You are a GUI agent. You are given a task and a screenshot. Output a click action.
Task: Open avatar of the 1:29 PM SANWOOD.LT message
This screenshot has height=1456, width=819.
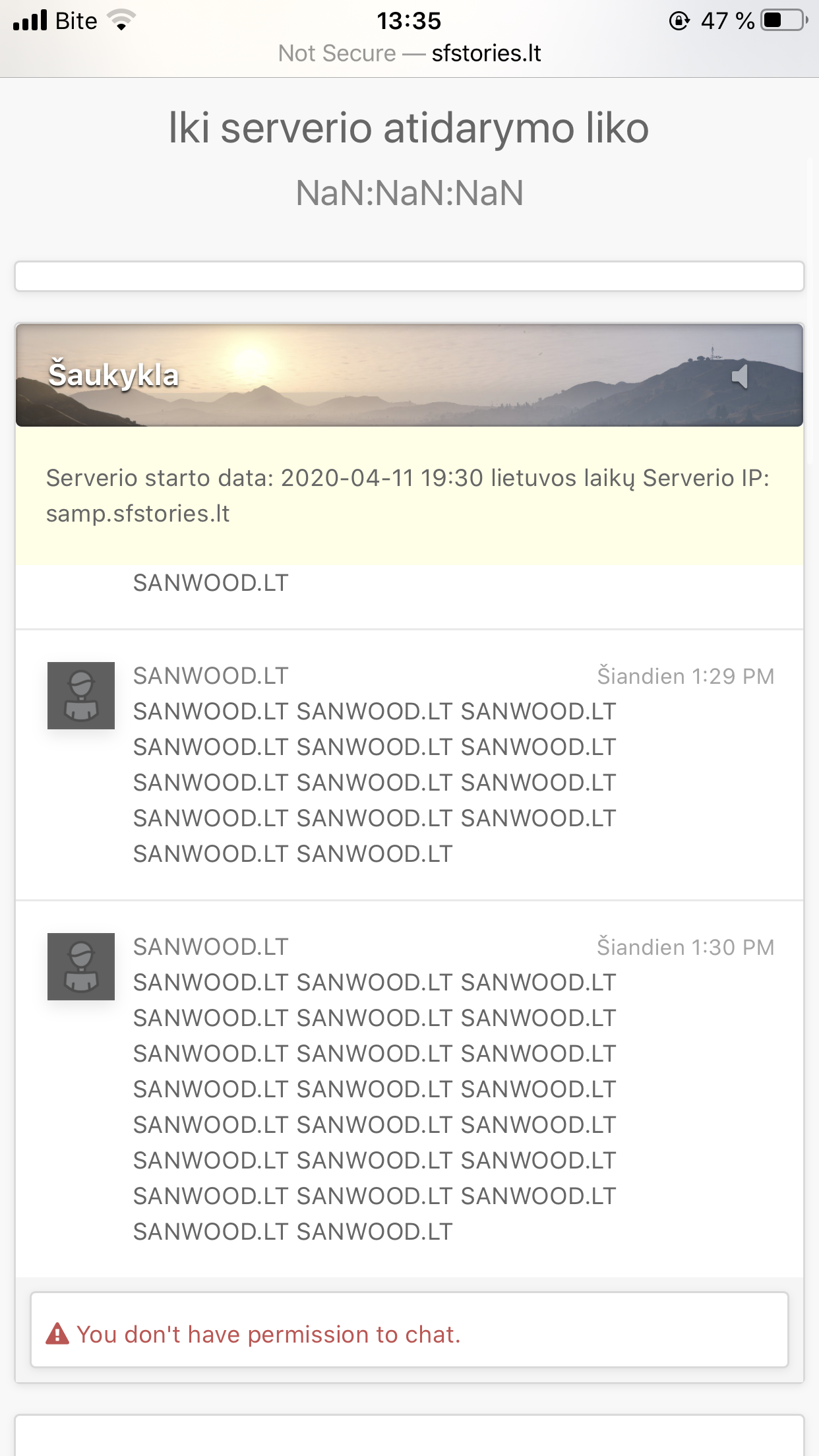coord(81,696)
